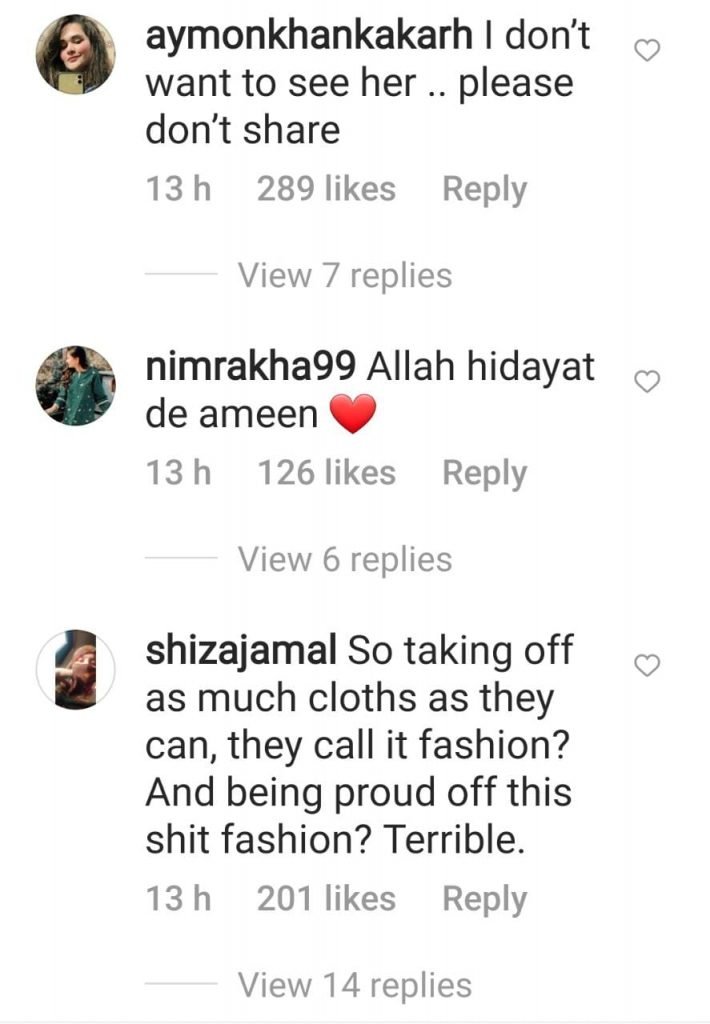Expand View 6 replies

click(x=344, y=559)
